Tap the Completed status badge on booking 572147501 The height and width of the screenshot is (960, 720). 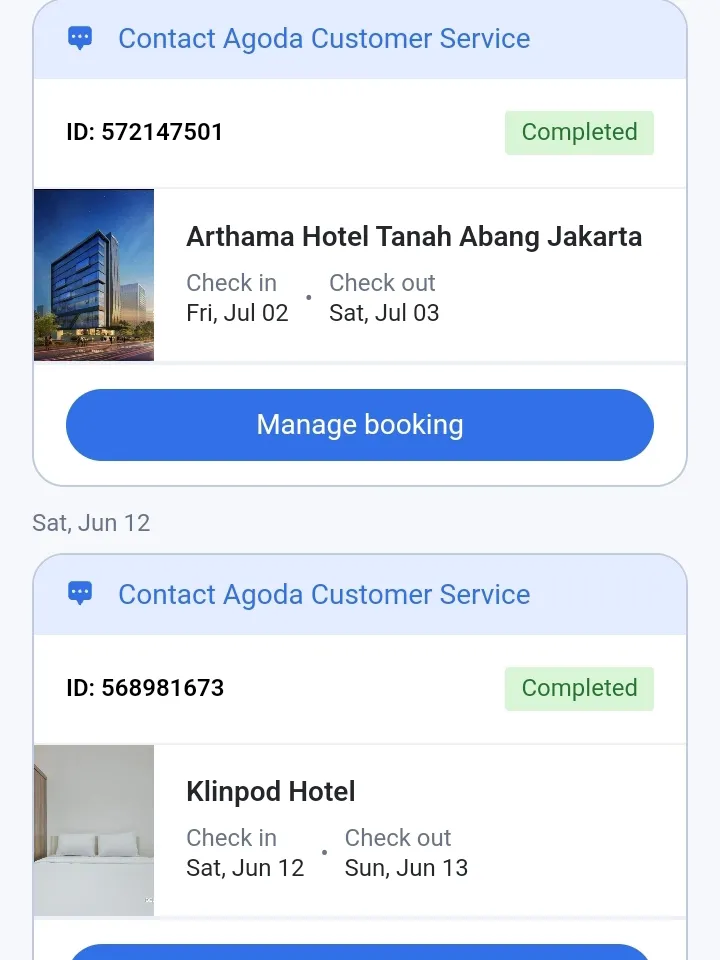pos(579,132)
